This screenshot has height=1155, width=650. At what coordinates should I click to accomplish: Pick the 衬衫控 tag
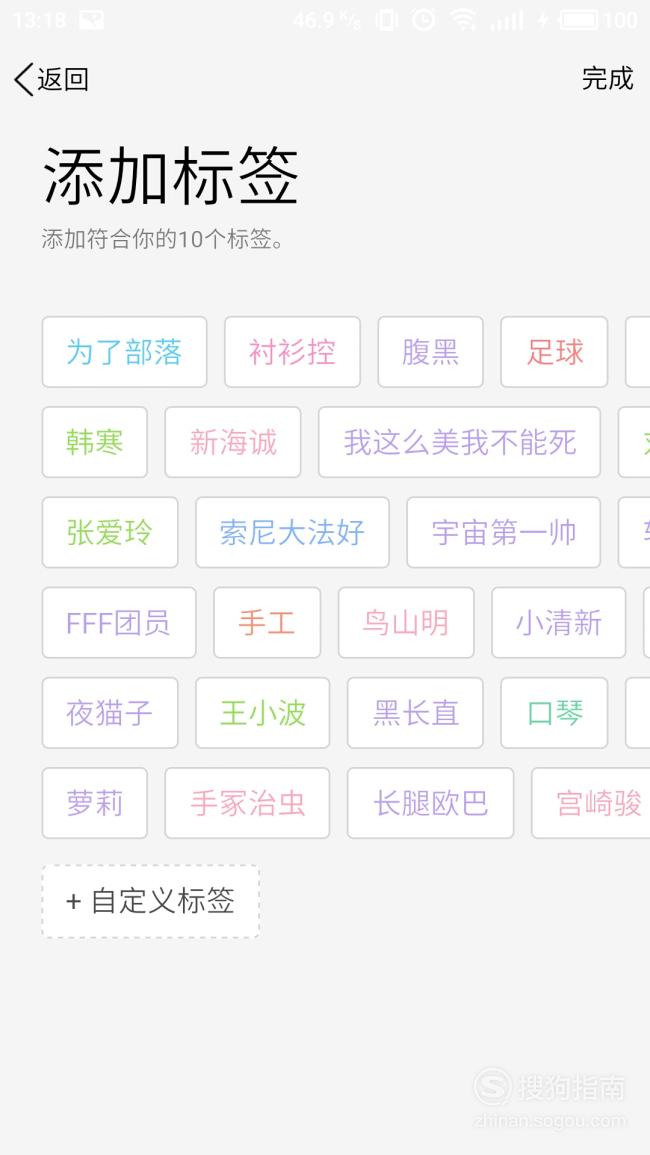[293, 352]
